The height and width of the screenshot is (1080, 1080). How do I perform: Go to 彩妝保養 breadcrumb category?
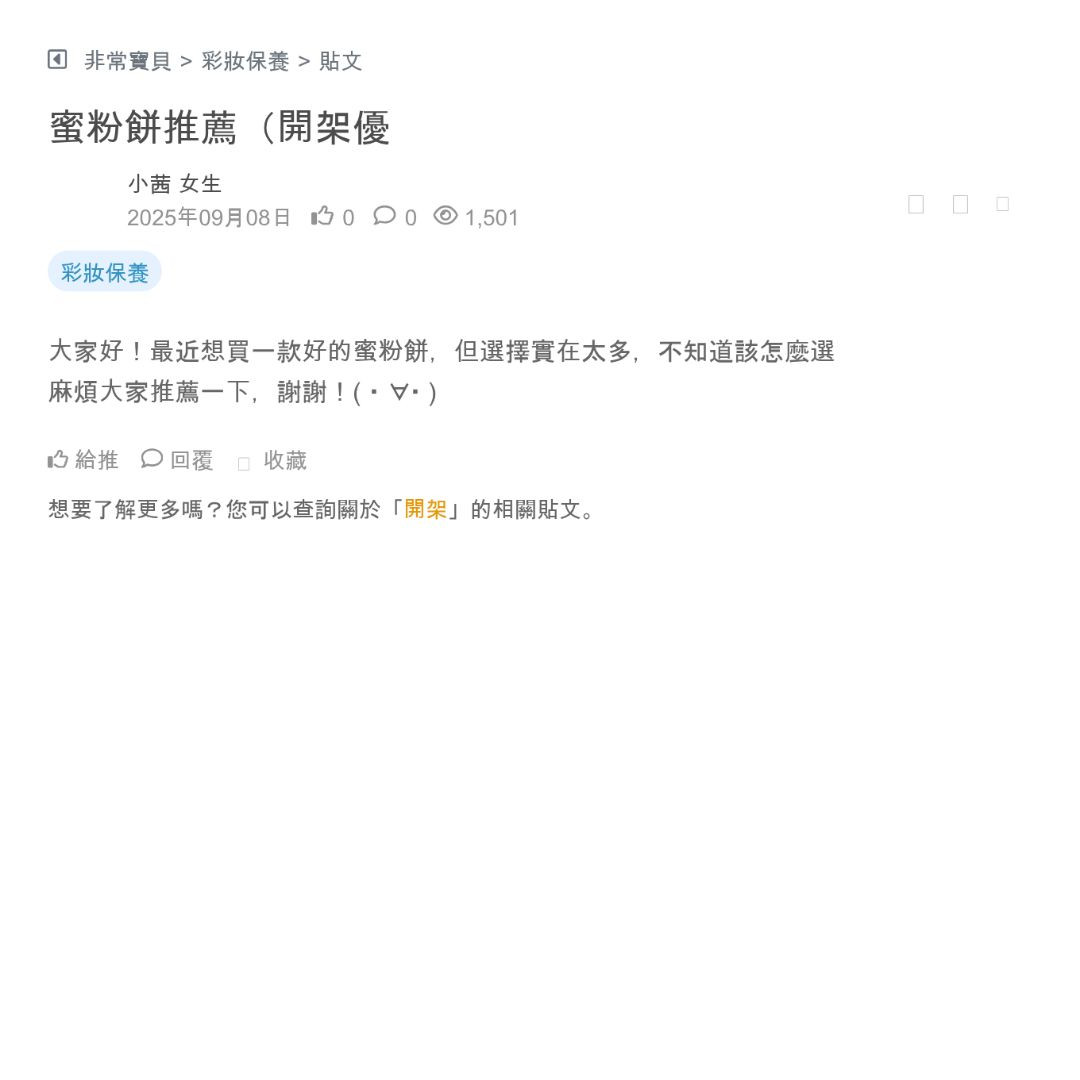(245, 61)
